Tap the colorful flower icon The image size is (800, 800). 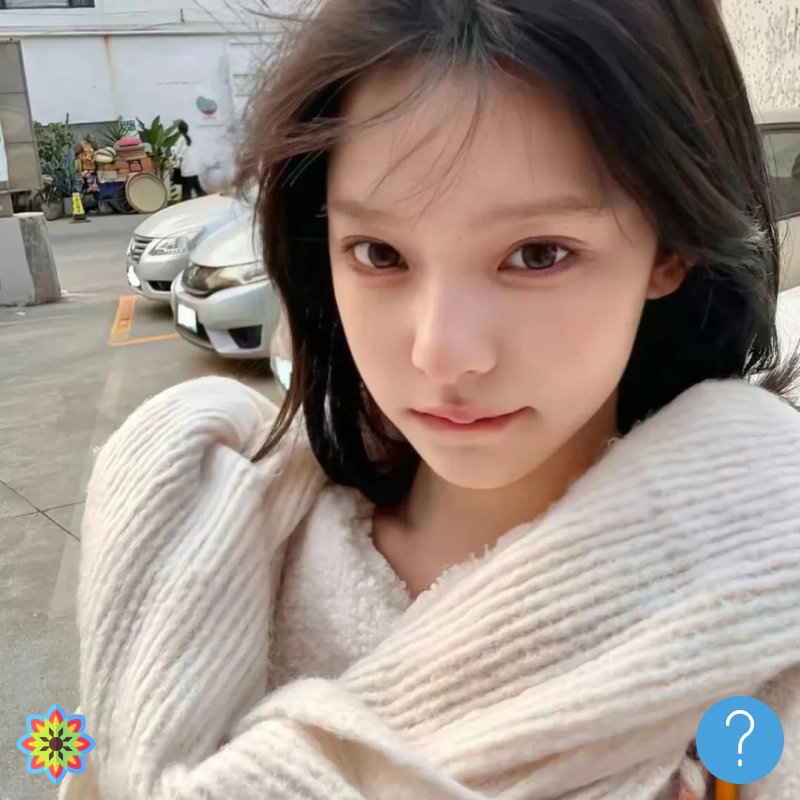[x=55, y=743]
